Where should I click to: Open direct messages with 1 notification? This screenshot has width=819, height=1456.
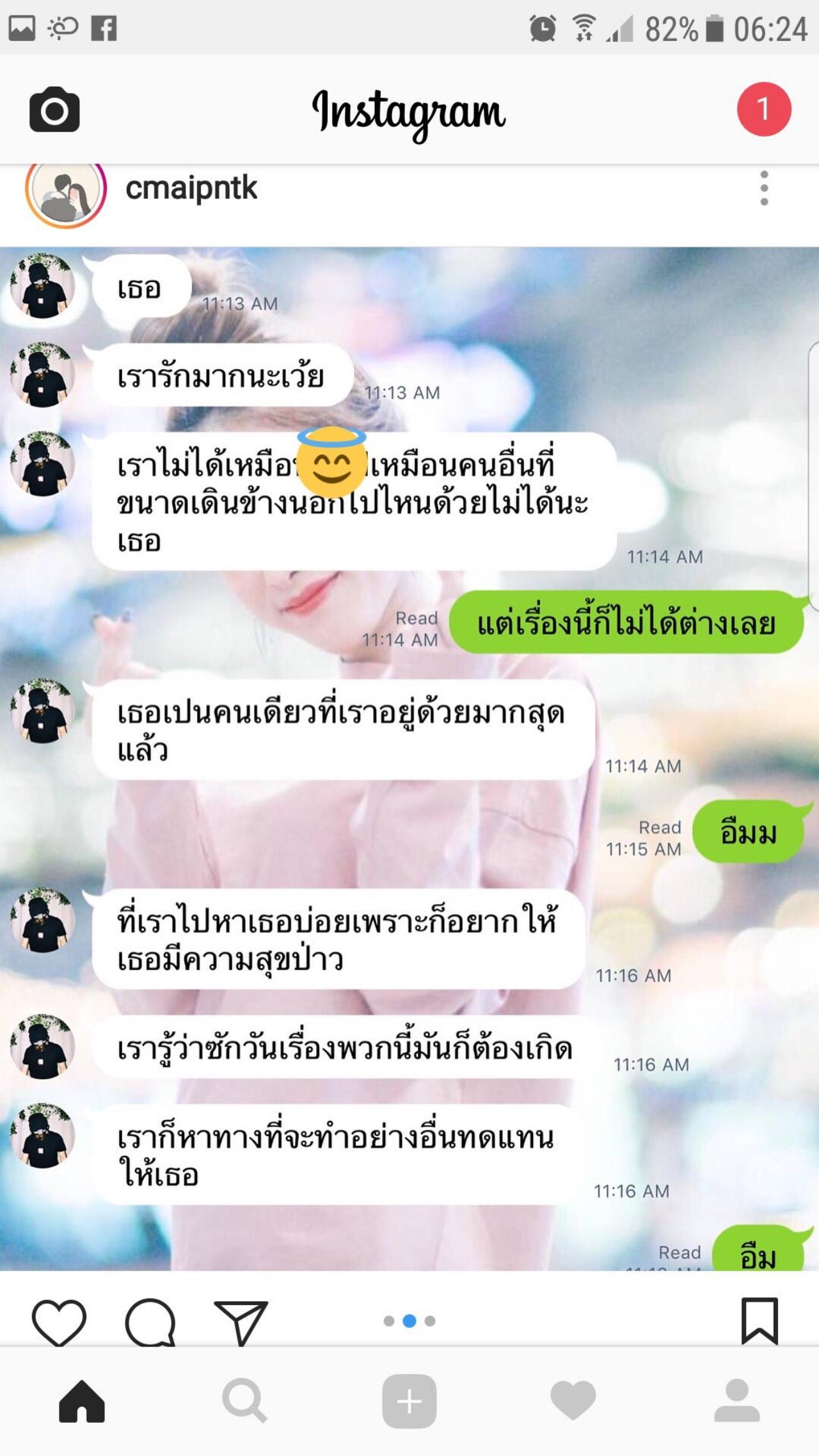click(x=763, y=109)
